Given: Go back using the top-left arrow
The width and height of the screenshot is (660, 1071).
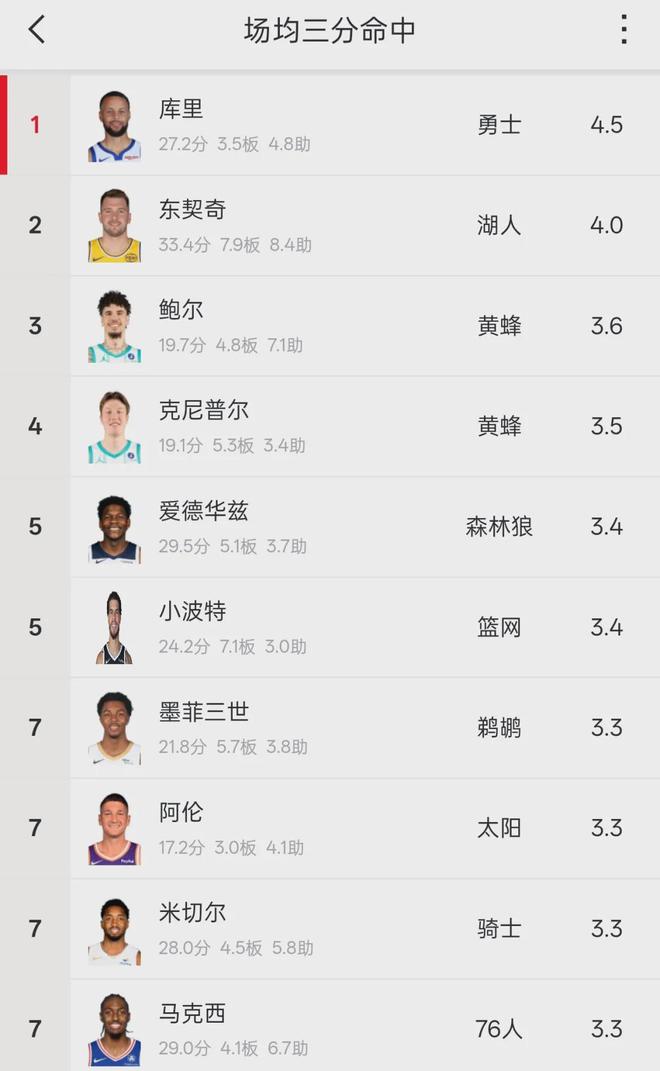Looking at the screenshot, I should point(37,30).
